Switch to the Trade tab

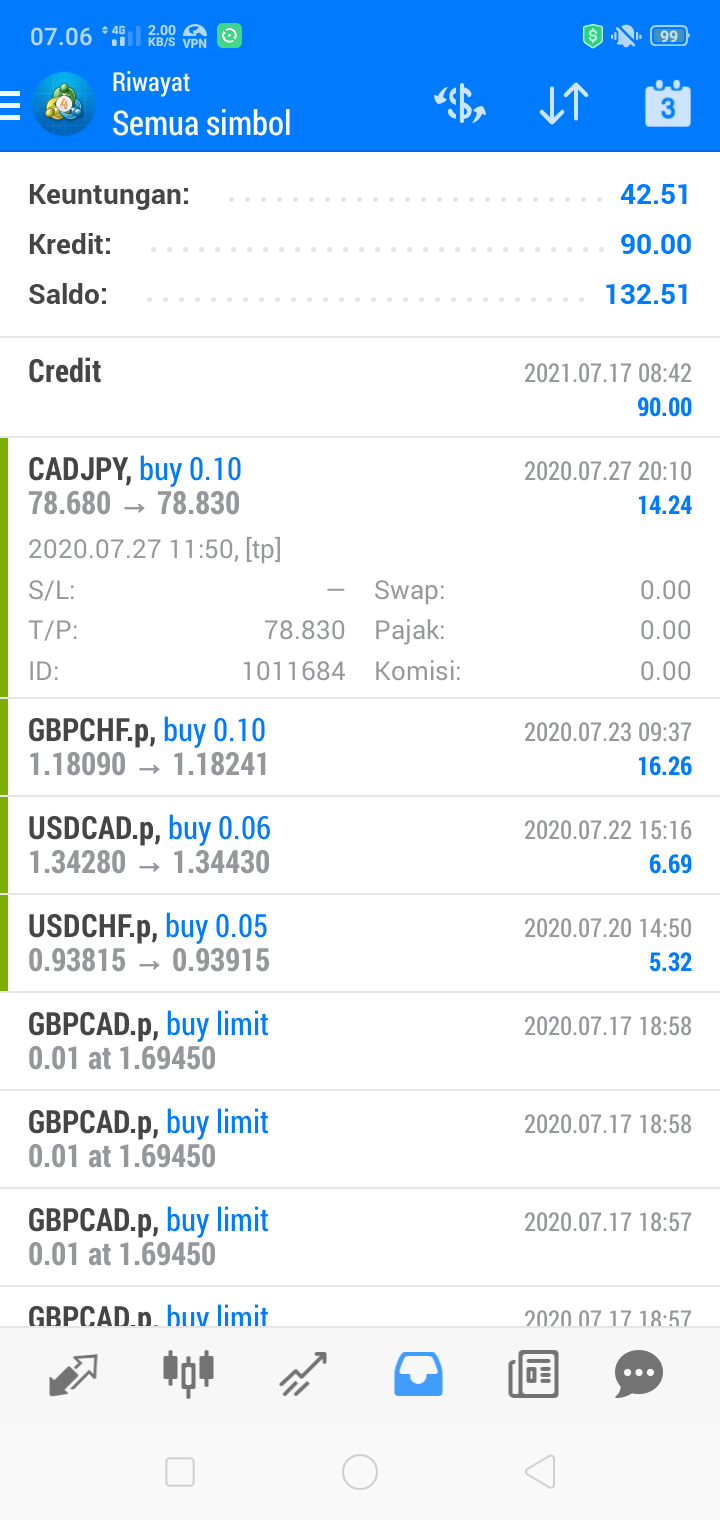pyautogui.click(x=303, y=1374)
